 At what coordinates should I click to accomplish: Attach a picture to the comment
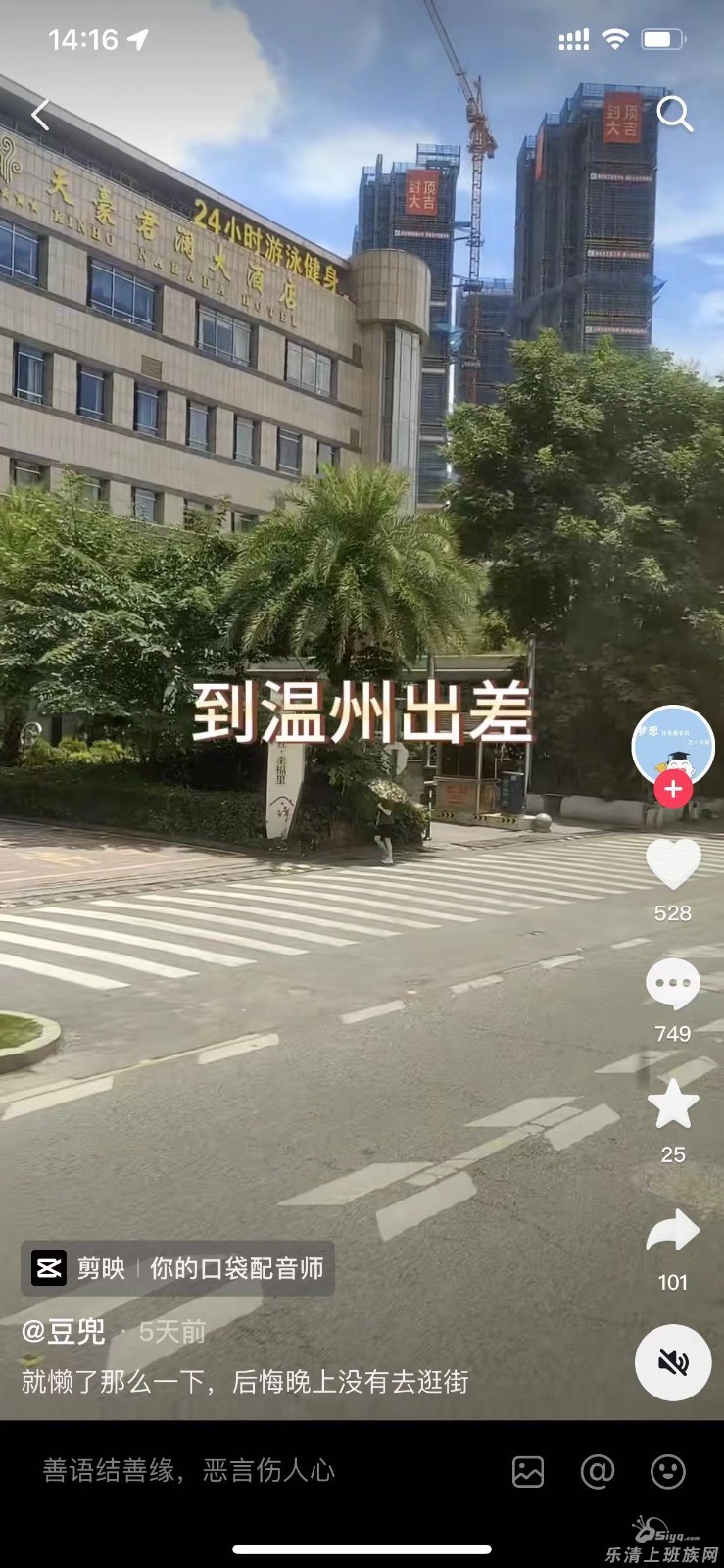(528, 1471)
